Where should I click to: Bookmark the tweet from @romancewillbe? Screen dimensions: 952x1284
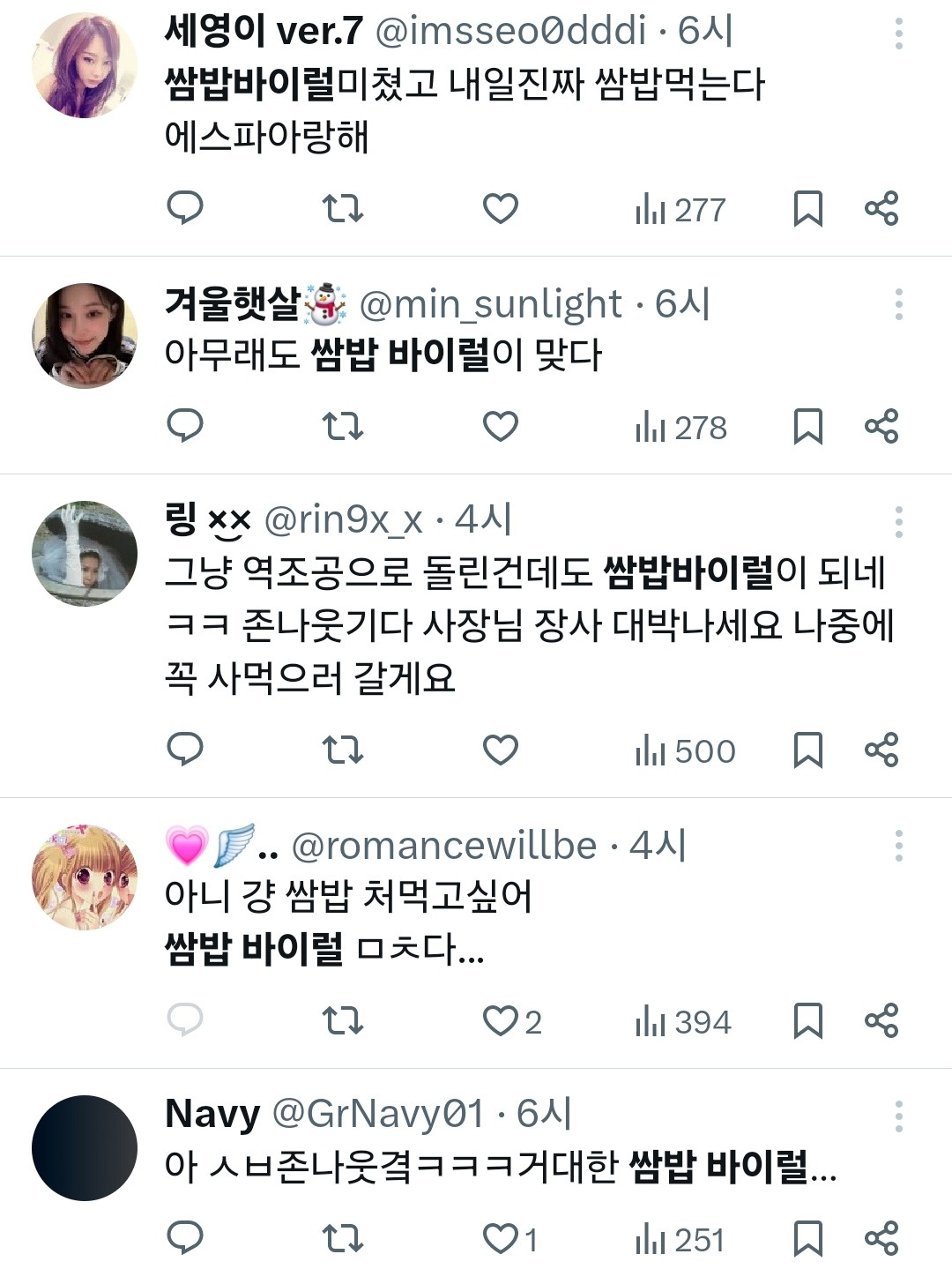[807, 1023]
